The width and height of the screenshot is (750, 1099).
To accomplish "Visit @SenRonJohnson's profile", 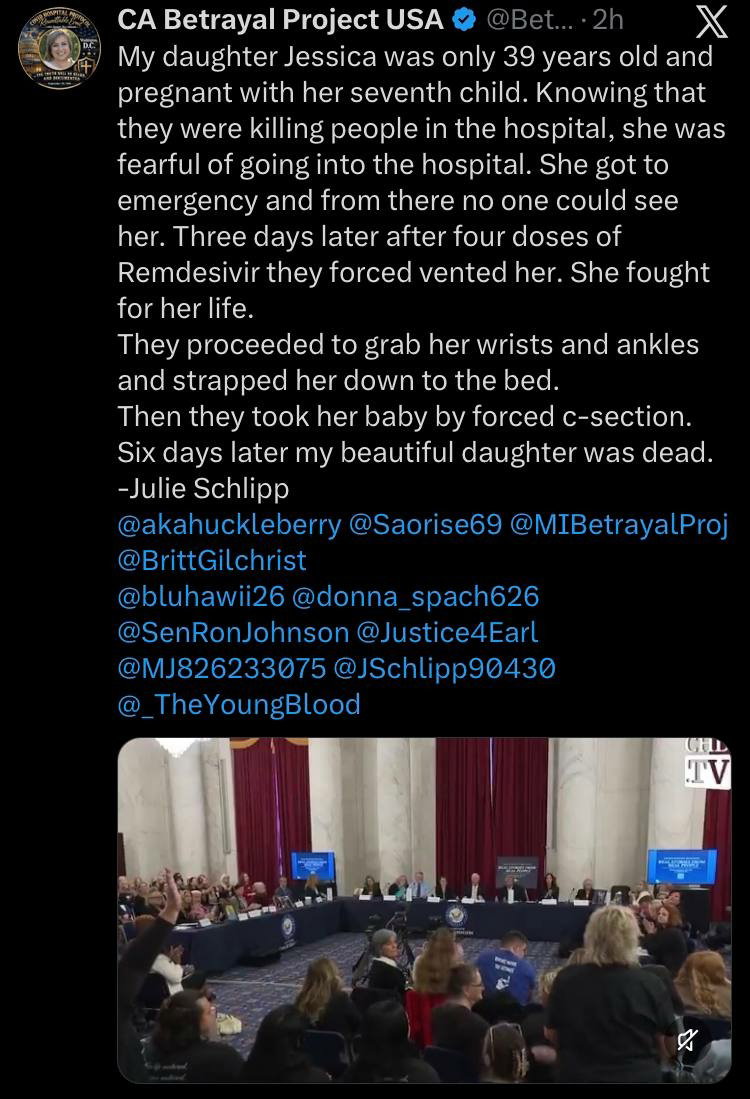I will [x=233, y=632].
